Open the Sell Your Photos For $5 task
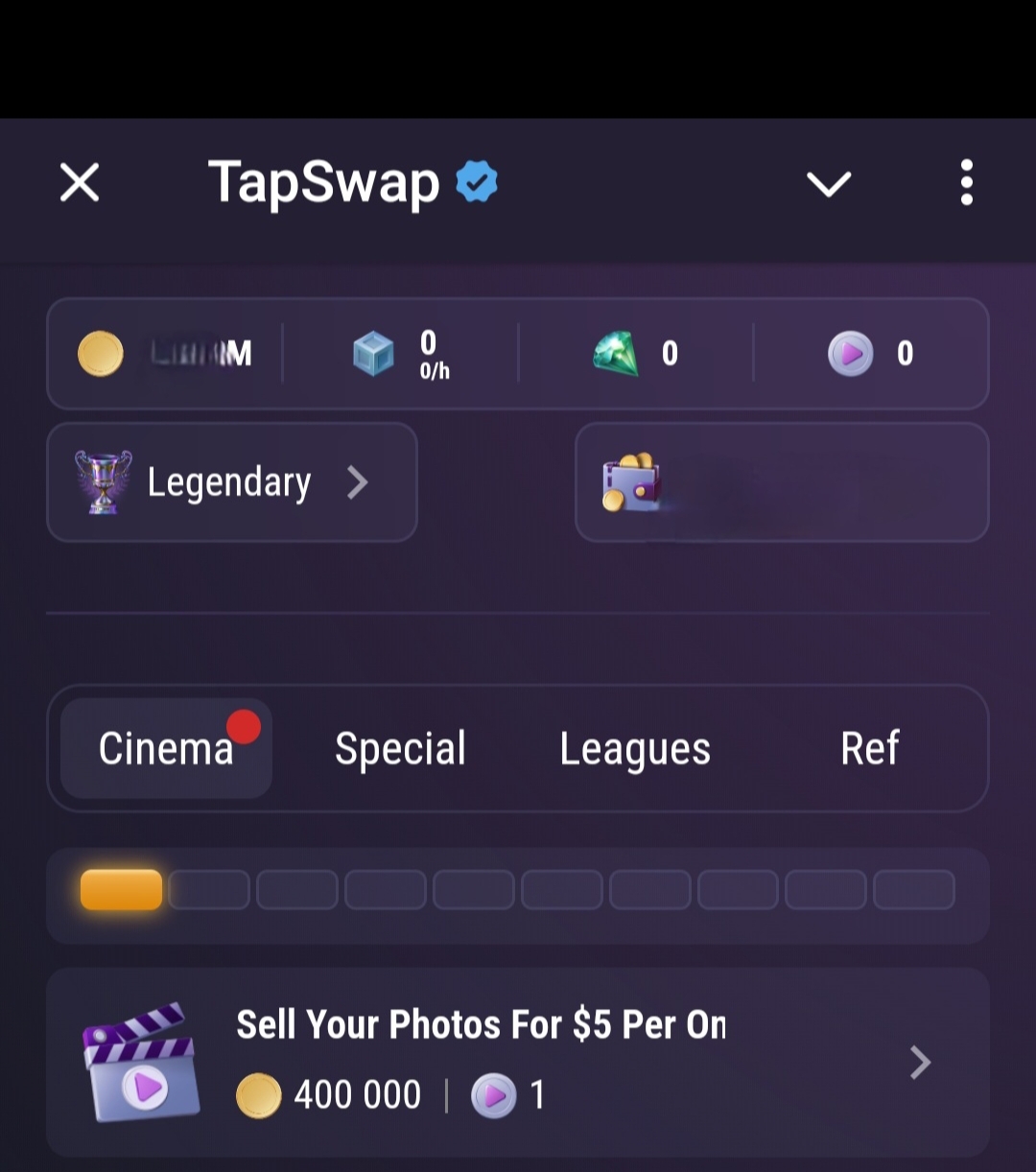 [x=518, y=1063]
